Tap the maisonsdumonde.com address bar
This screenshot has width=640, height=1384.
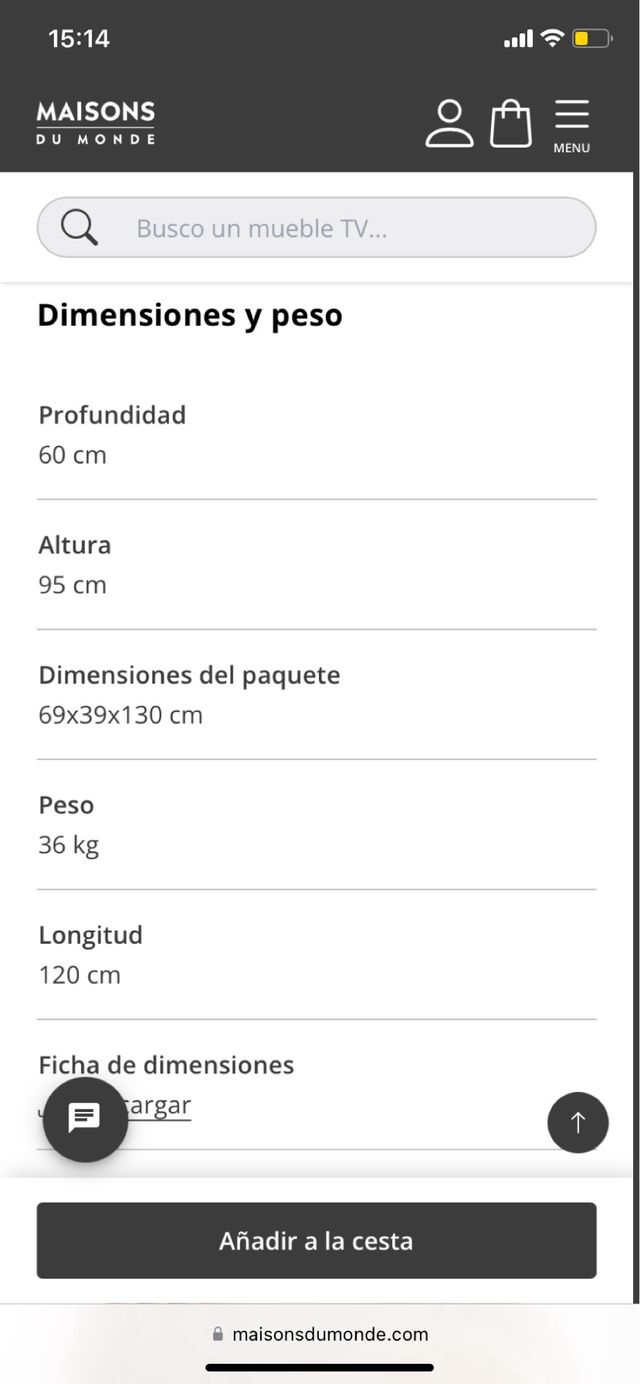pos(320,1334)
